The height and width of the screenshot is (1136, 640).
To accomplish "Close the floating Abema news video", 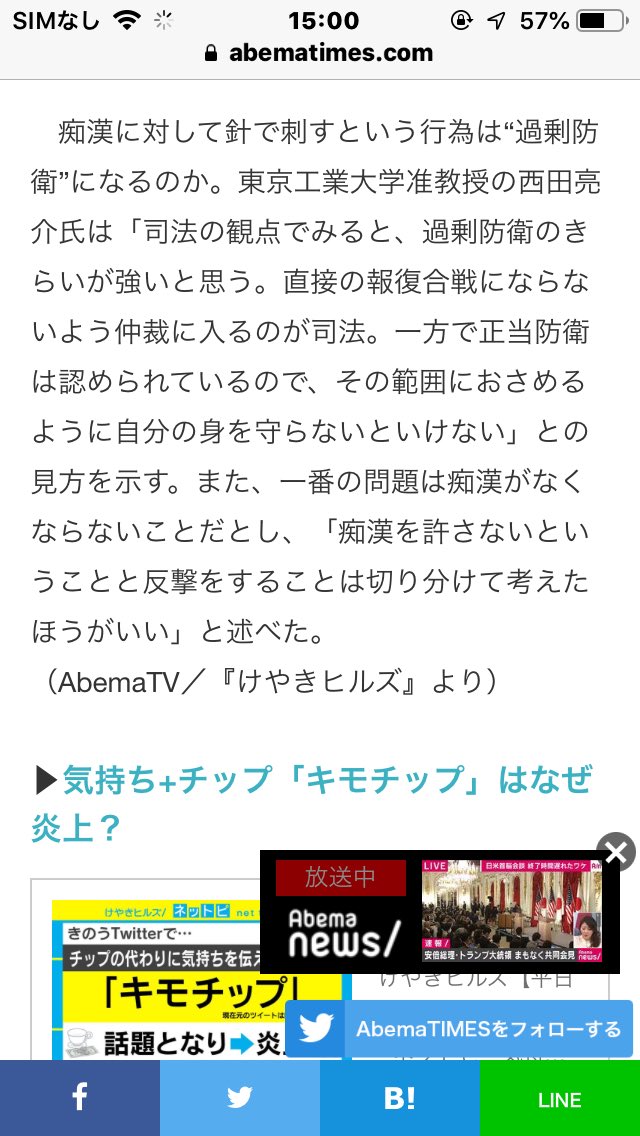I will (617, 852).
